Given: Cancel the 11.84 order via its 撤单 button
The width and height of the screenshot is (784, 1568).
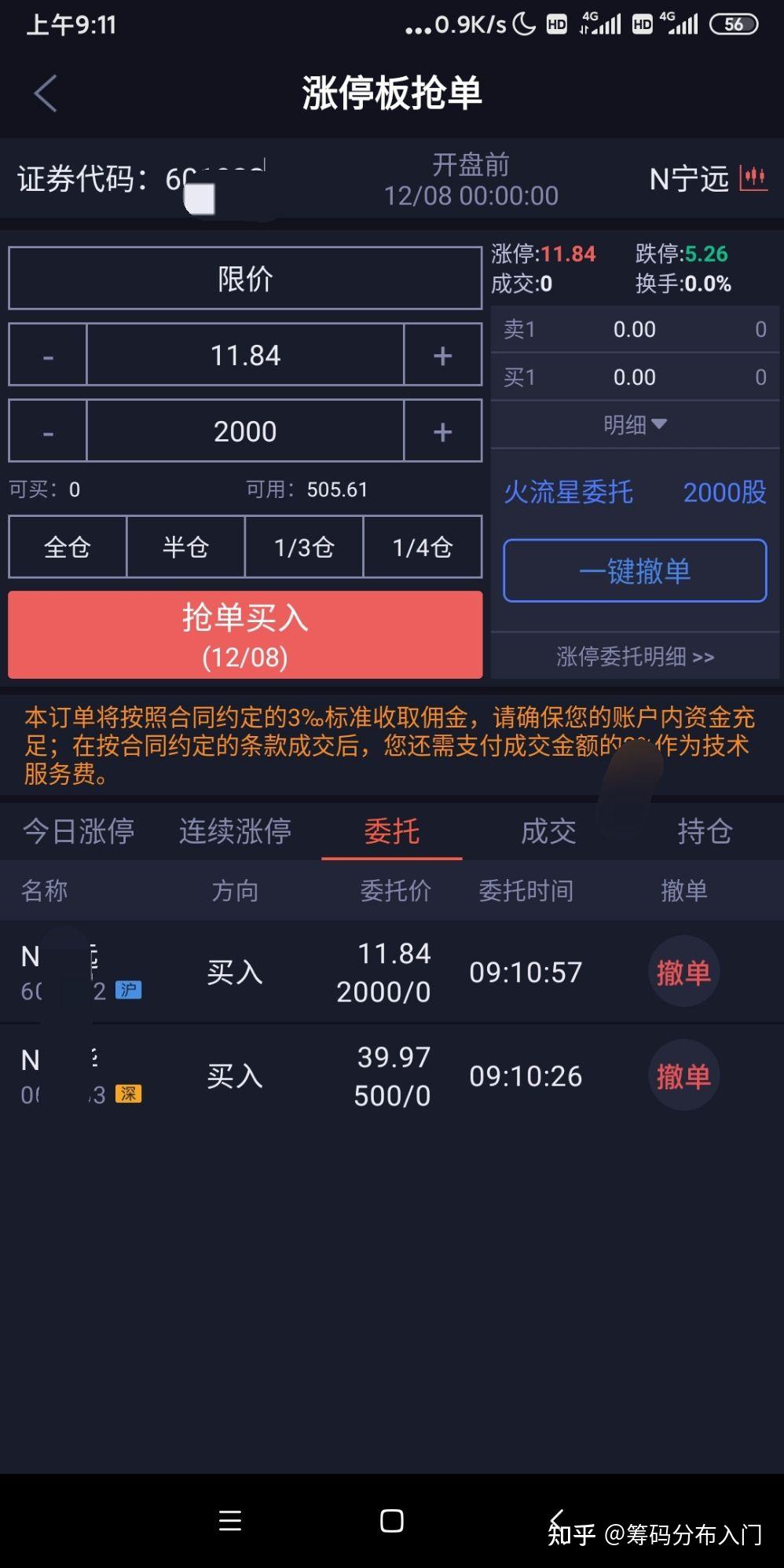Looking at the screenshot, I should (x=683, y=972).
